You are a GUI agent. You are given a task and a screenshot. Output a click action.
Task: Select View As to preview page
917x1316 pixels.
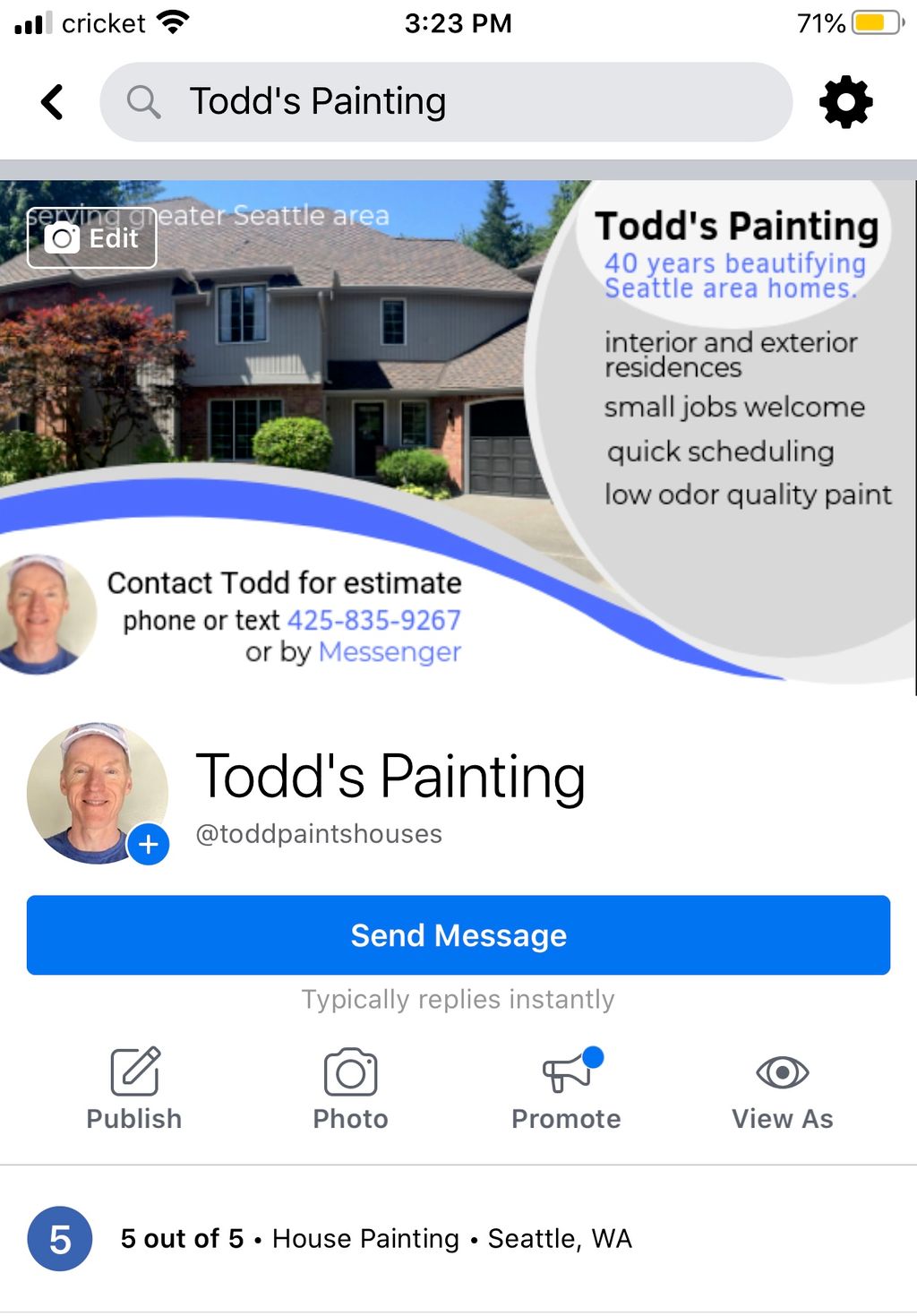(782, 1088)
